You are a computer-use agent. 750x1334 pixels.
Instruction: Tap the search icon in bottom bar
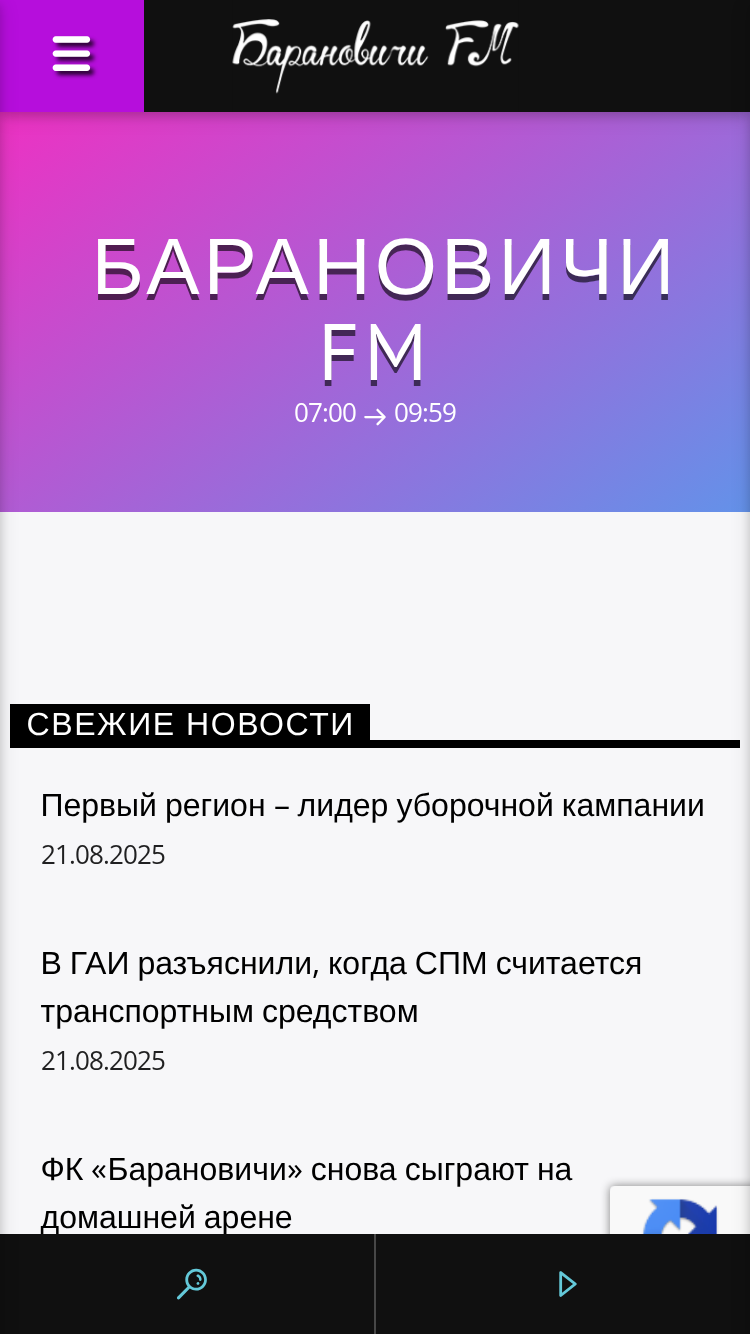(191, 1284)
